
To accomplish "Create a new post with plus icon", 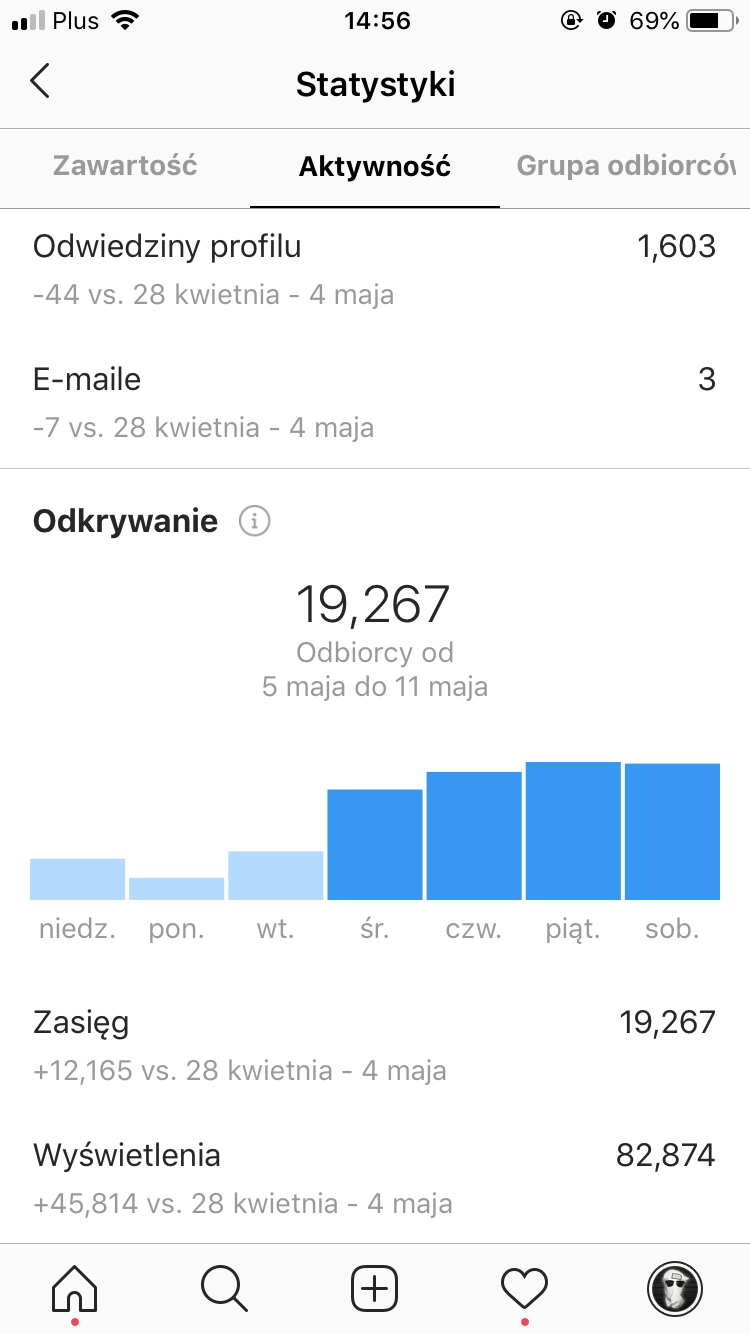I will [x=375, y=1288].
